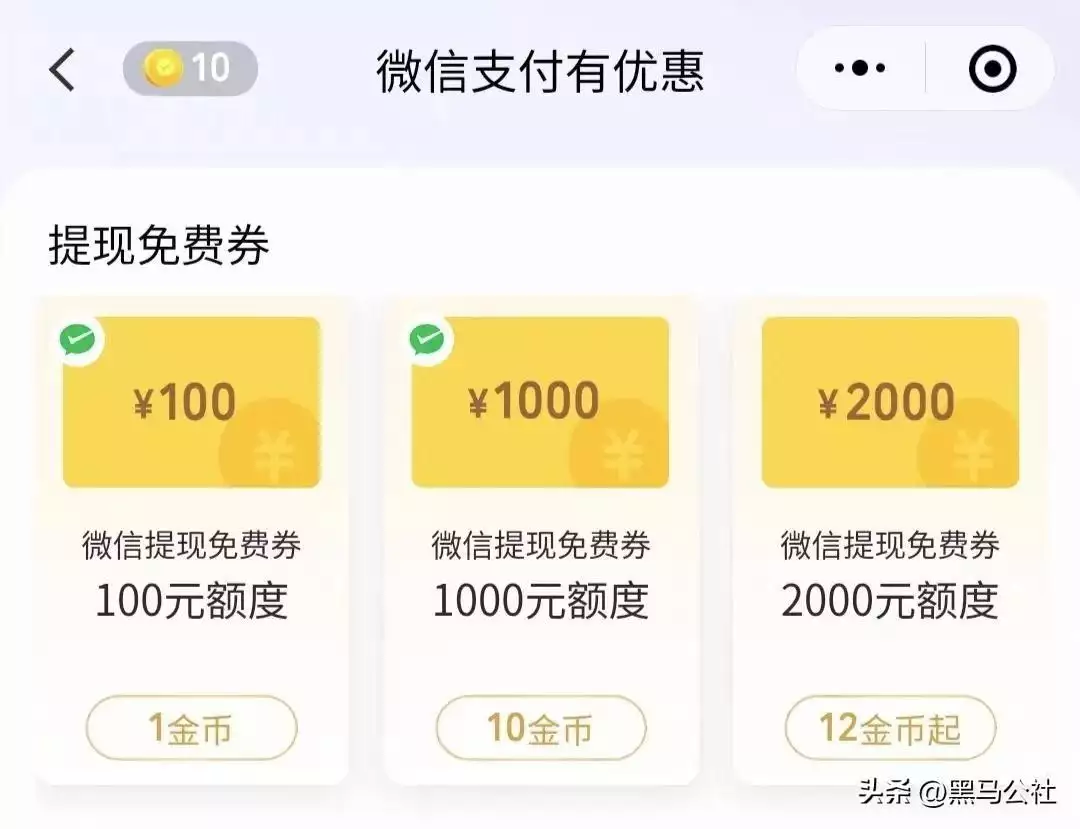
Task: Open the gold coin balance pill
Action: pyautogui.click(x=190, y=69)
